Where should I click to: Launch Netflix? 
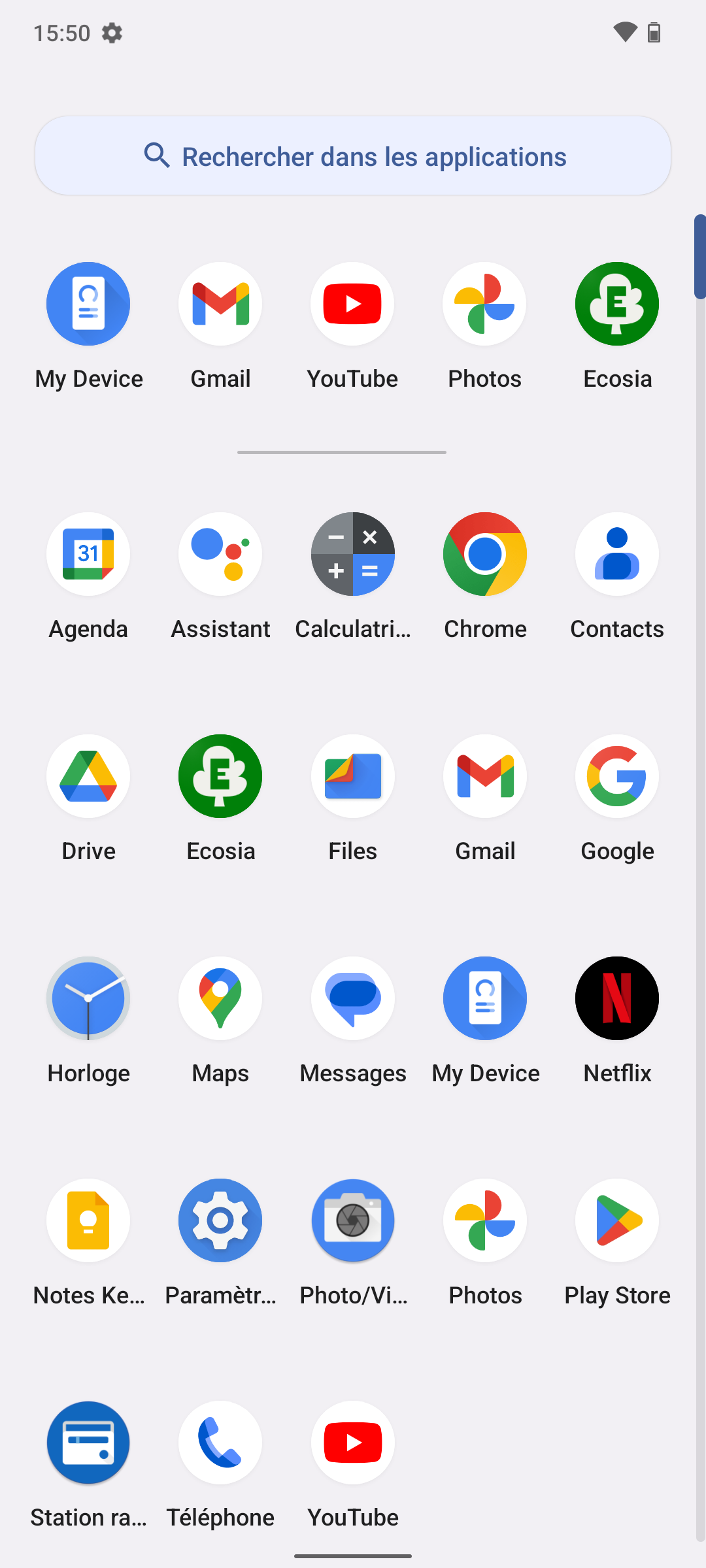click(617, 999)
